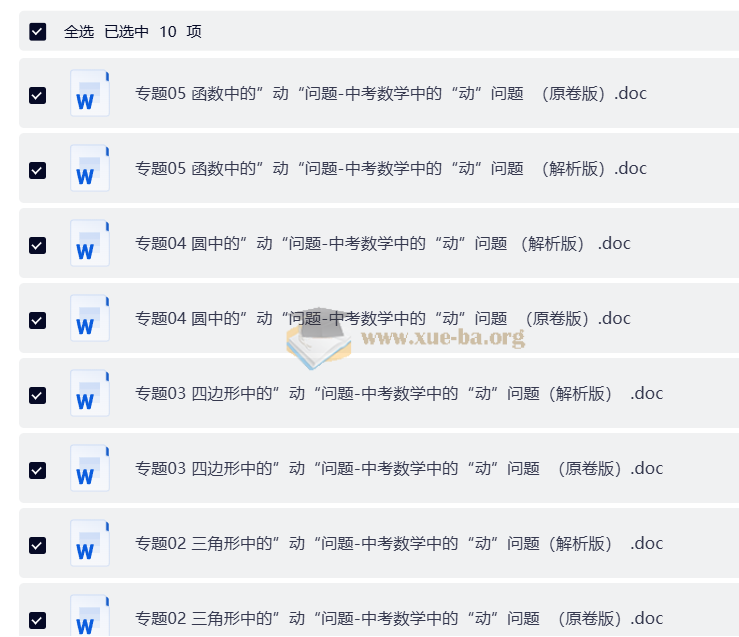Image resolution: width=739 pixels, height=637 pixels.
Task: Open 专题04 圆 解析版 file
Action: click(382, 244)
